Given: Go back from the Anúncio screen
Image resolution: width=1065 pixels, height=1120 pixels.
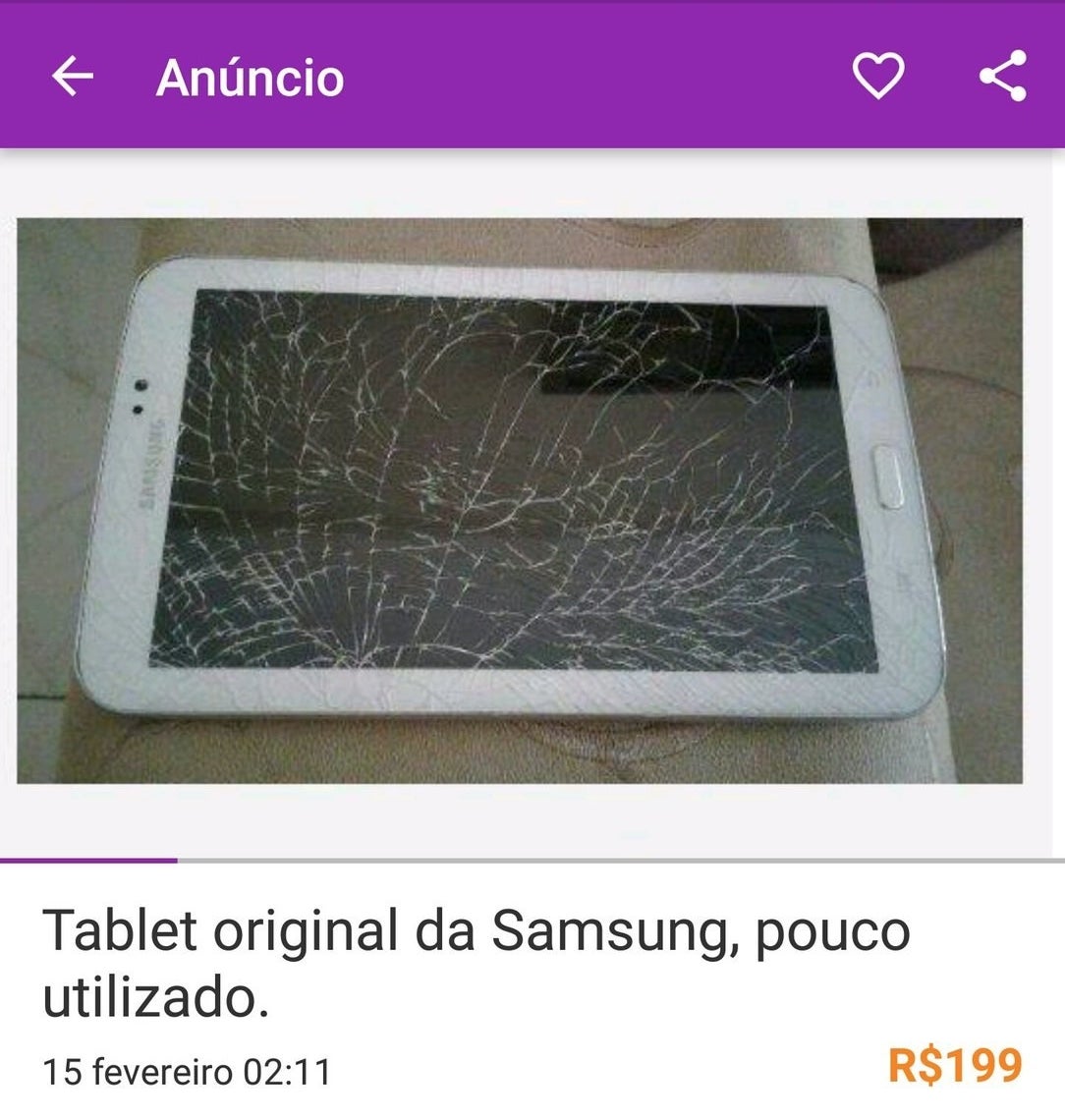Looking at the screenshot, I should (x=72, y=76).
